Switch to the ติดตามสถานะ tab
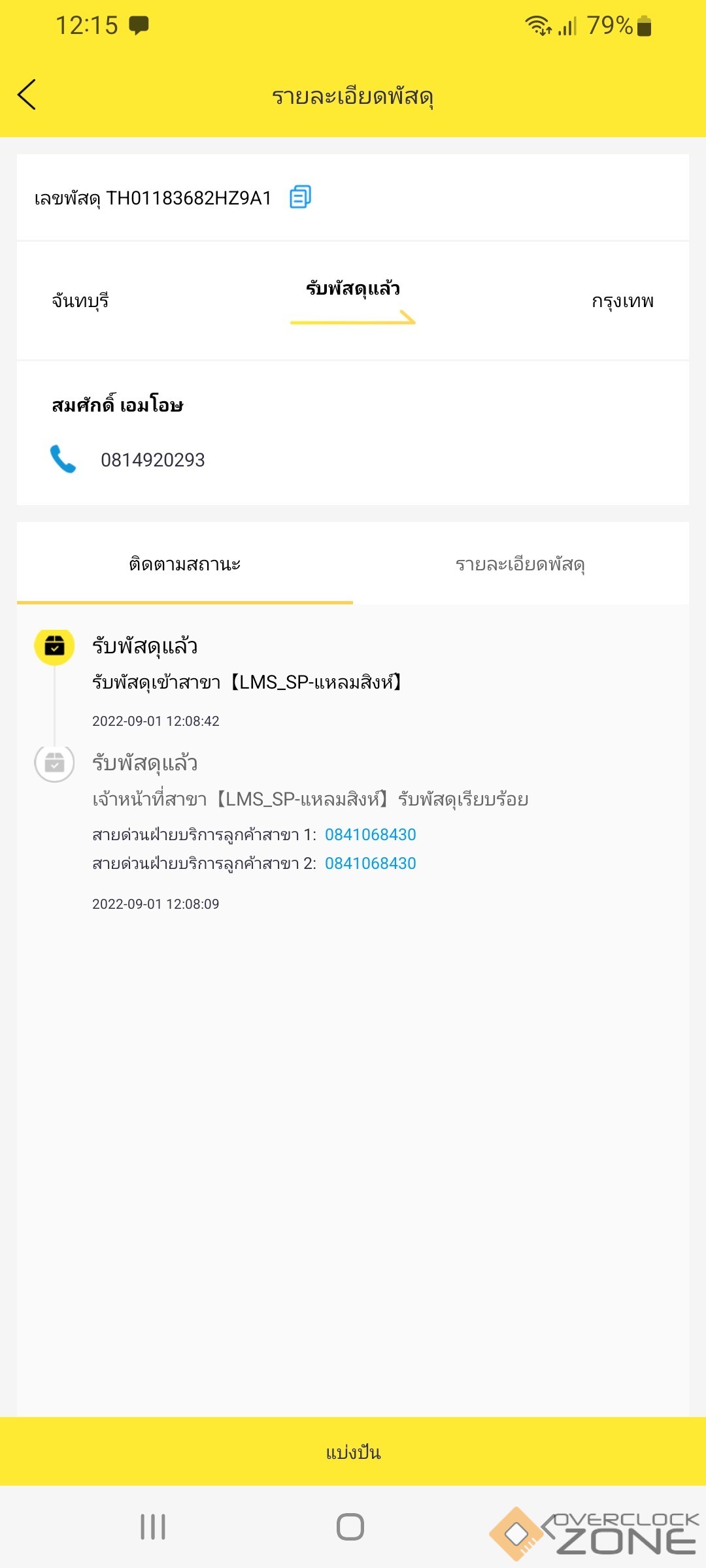The height and width of the screenshot is (1568, 706). (x=184, y=564)
